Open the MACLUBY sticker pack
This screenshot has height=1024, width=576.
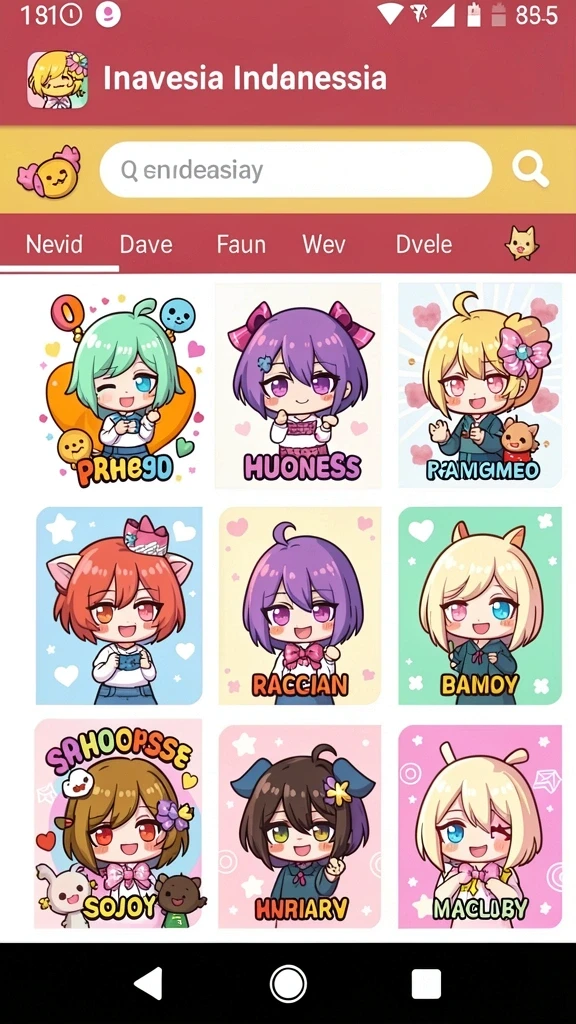[480, 826]
